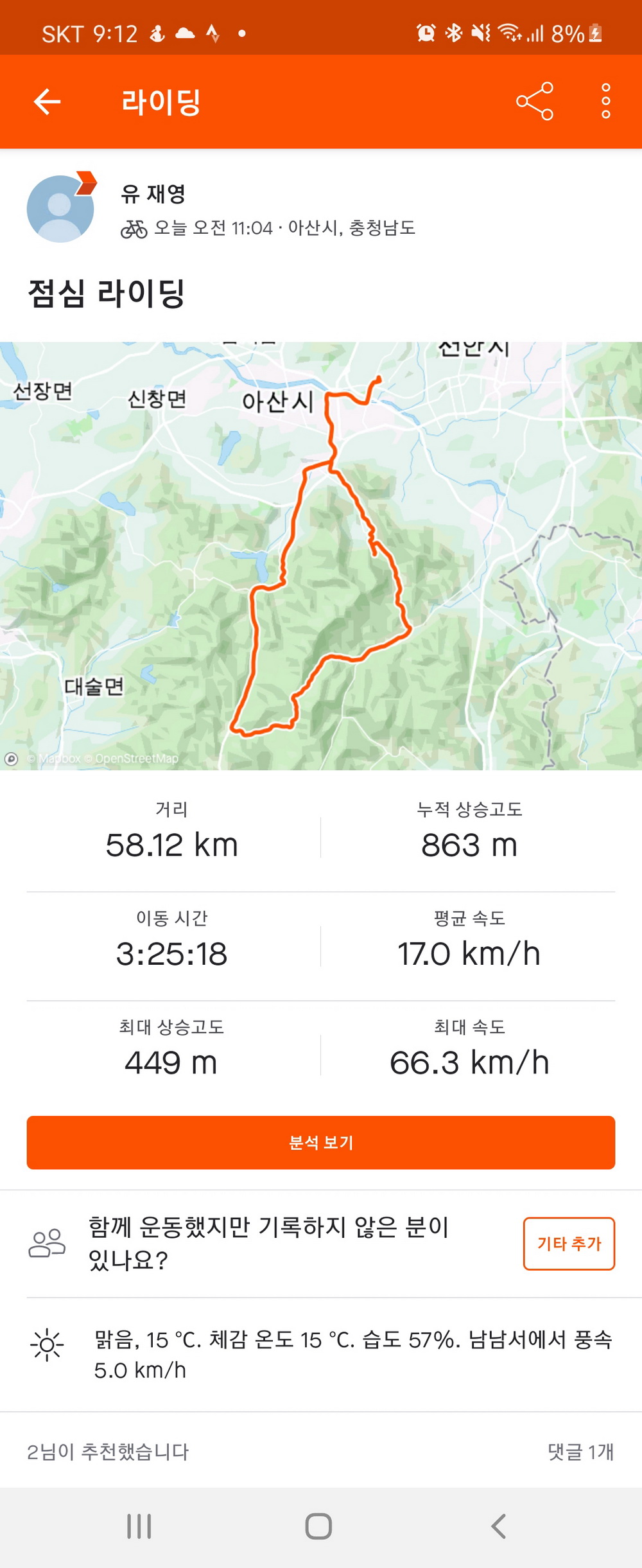642x1568 pixels.
Task: View the 2 people who gave kudos
Action: tap(108, 1451)
